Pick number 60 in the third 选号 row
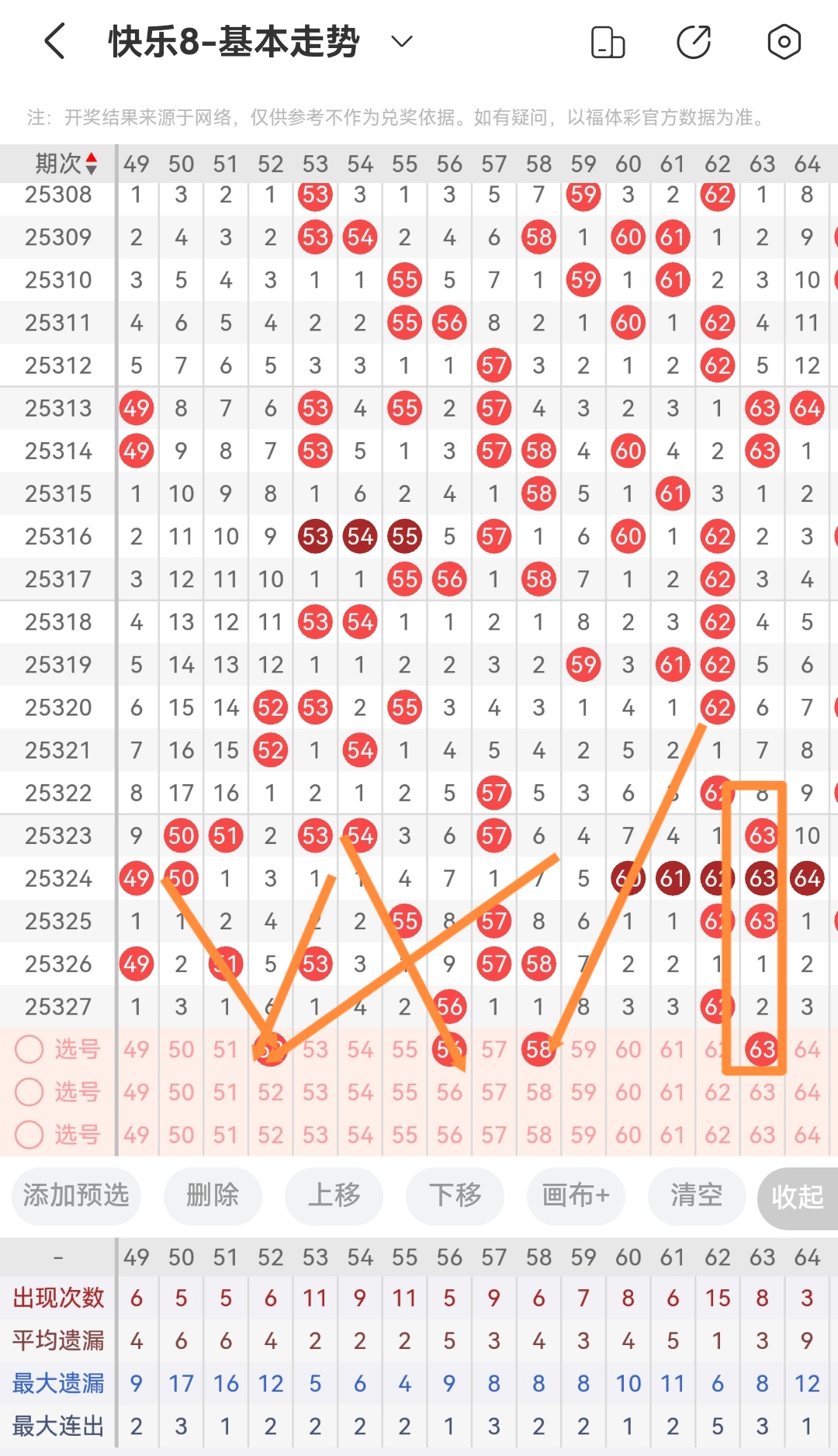Viewport: 838px width, 1456px height. click(628, 1135)
